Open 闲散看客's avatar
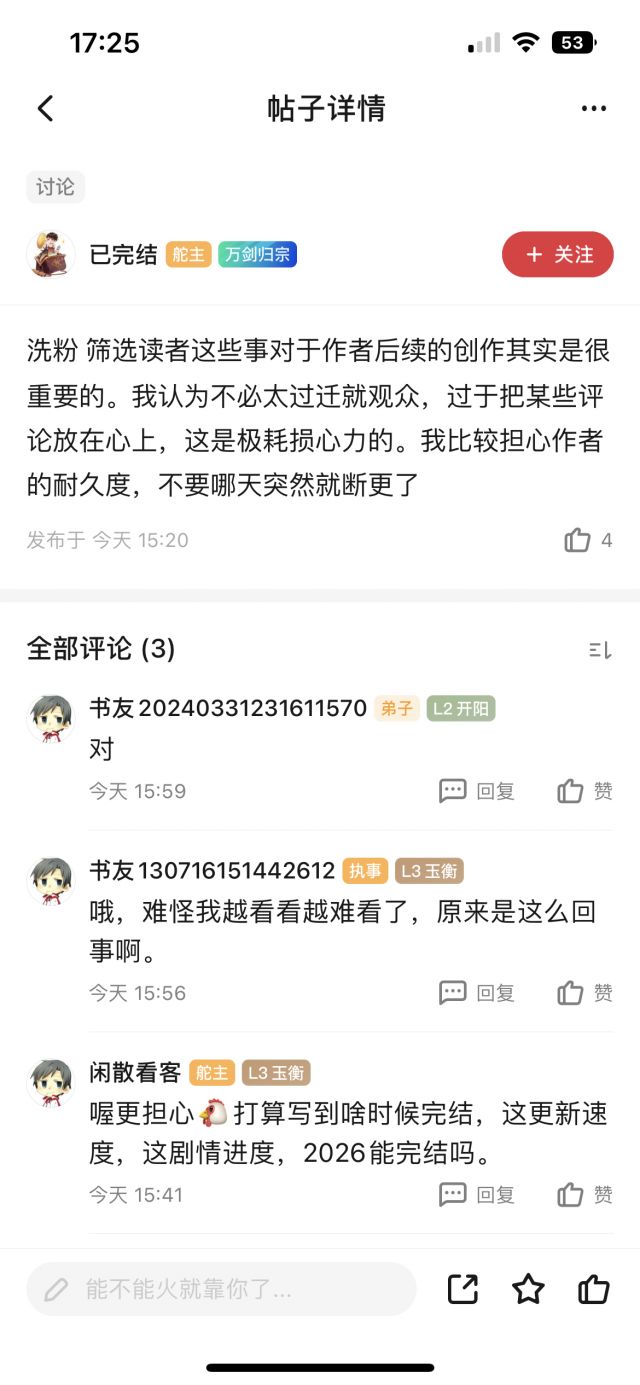This screenshot has height=1385, width=640. tap(51, 1083)
